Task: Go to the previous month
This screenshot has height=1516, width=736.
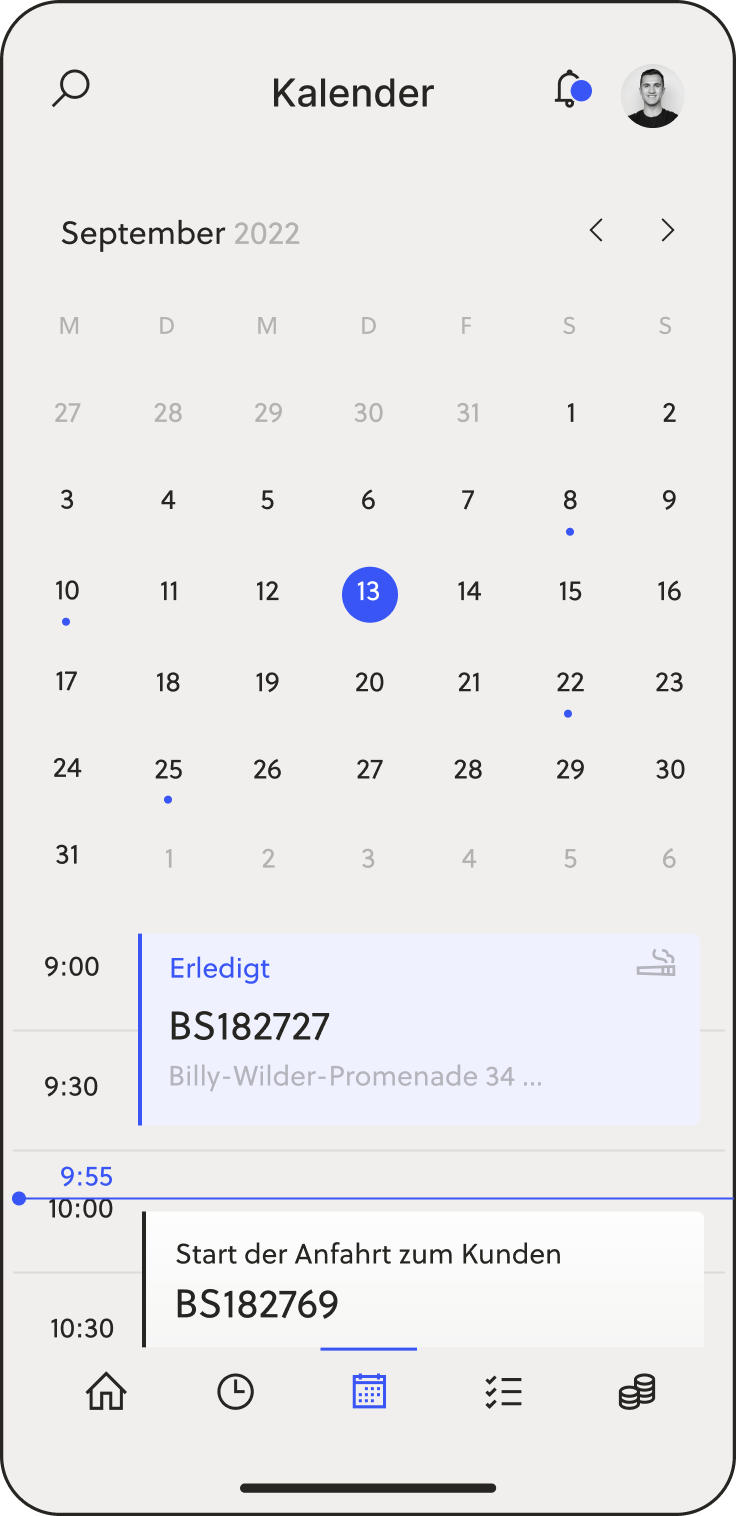Action: point(596,231)
